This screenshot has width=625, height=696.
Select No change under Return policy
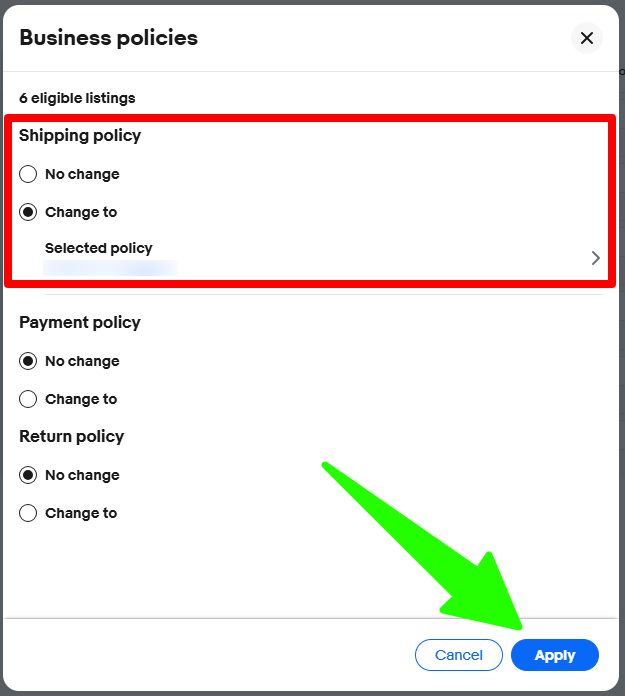[x=28, y=475]
